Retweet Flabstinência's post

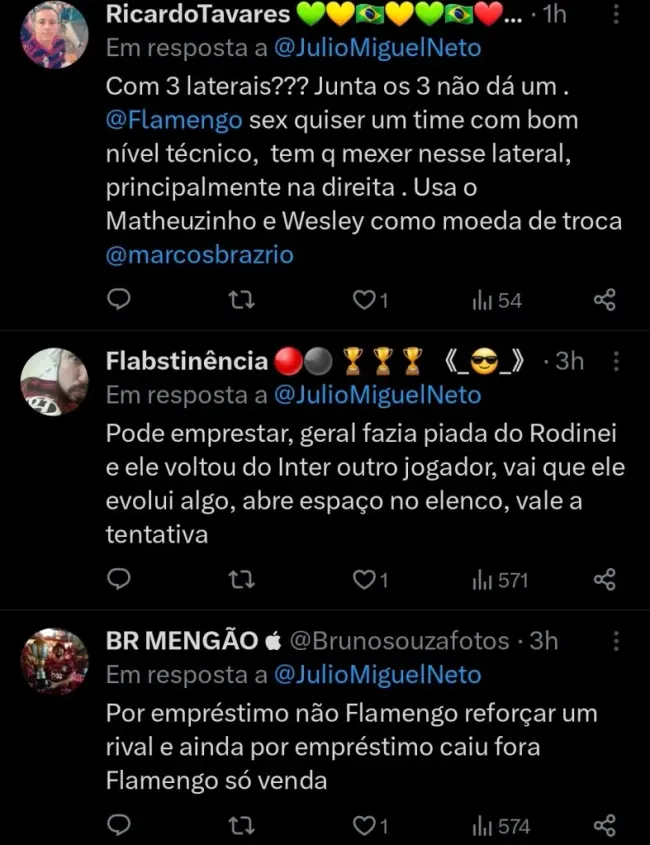(241, 579)
